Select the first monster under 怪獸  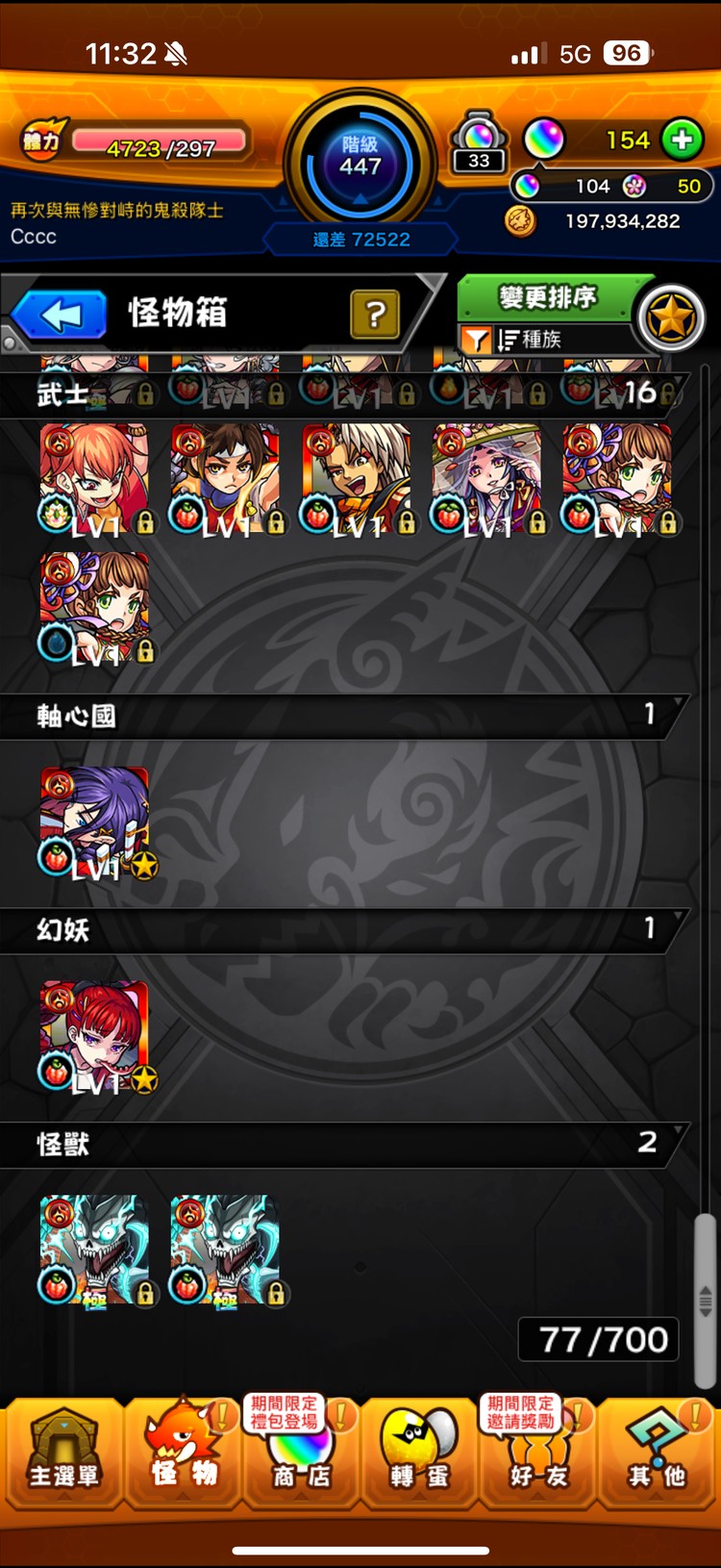pos(94,1250)
